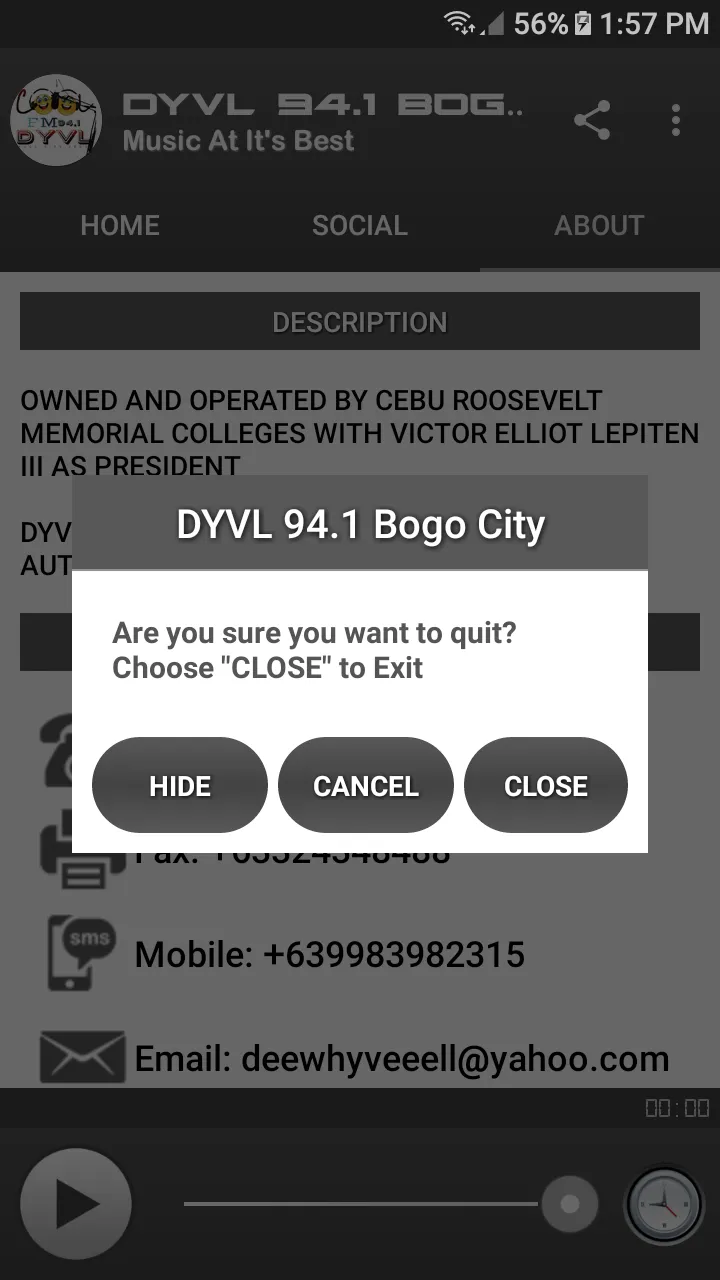Switch to the HOME tab
The height and width of the screenshot is (1280, 720).
(119, 225)
